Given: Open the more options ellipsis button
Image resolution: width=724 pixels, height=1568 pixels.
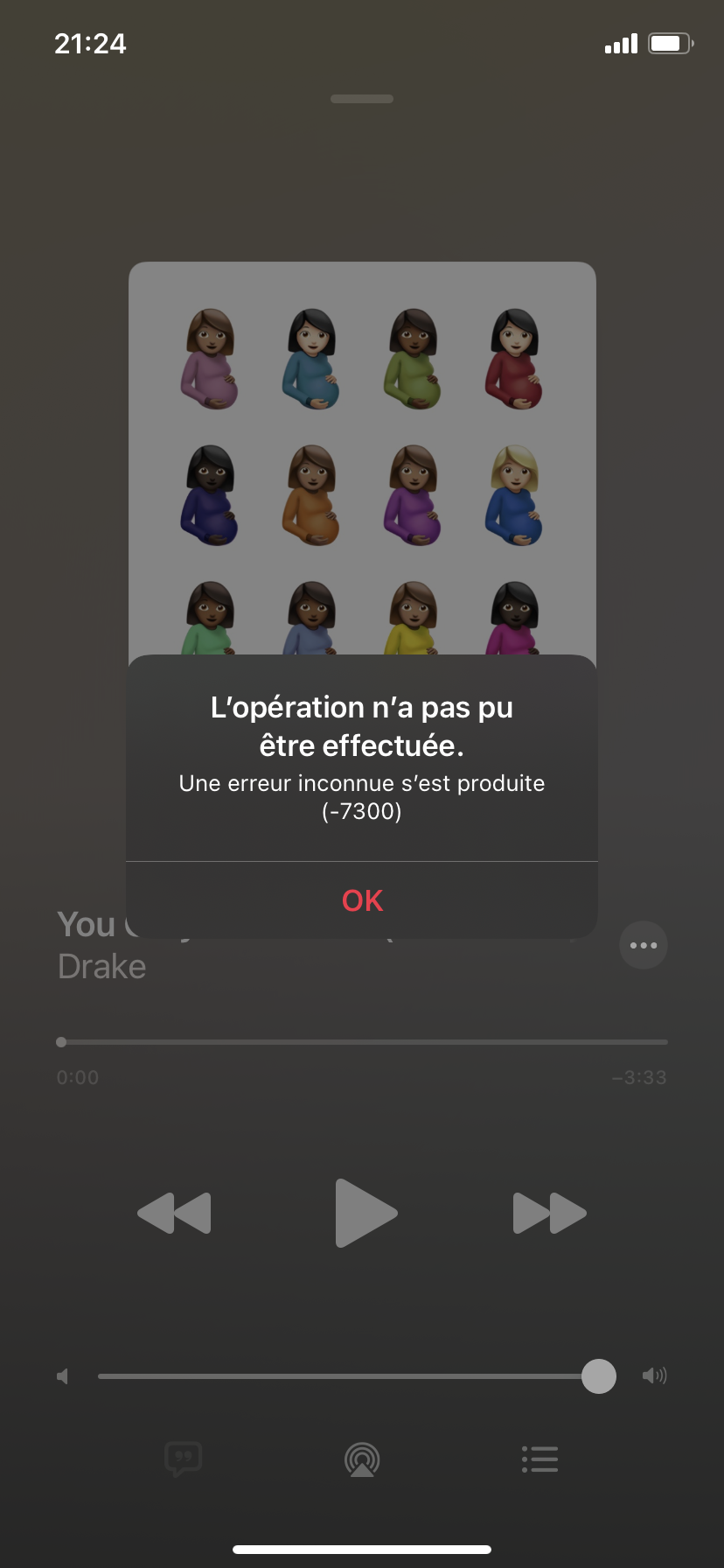Looking at the screenshot, I should pos(644,945).
